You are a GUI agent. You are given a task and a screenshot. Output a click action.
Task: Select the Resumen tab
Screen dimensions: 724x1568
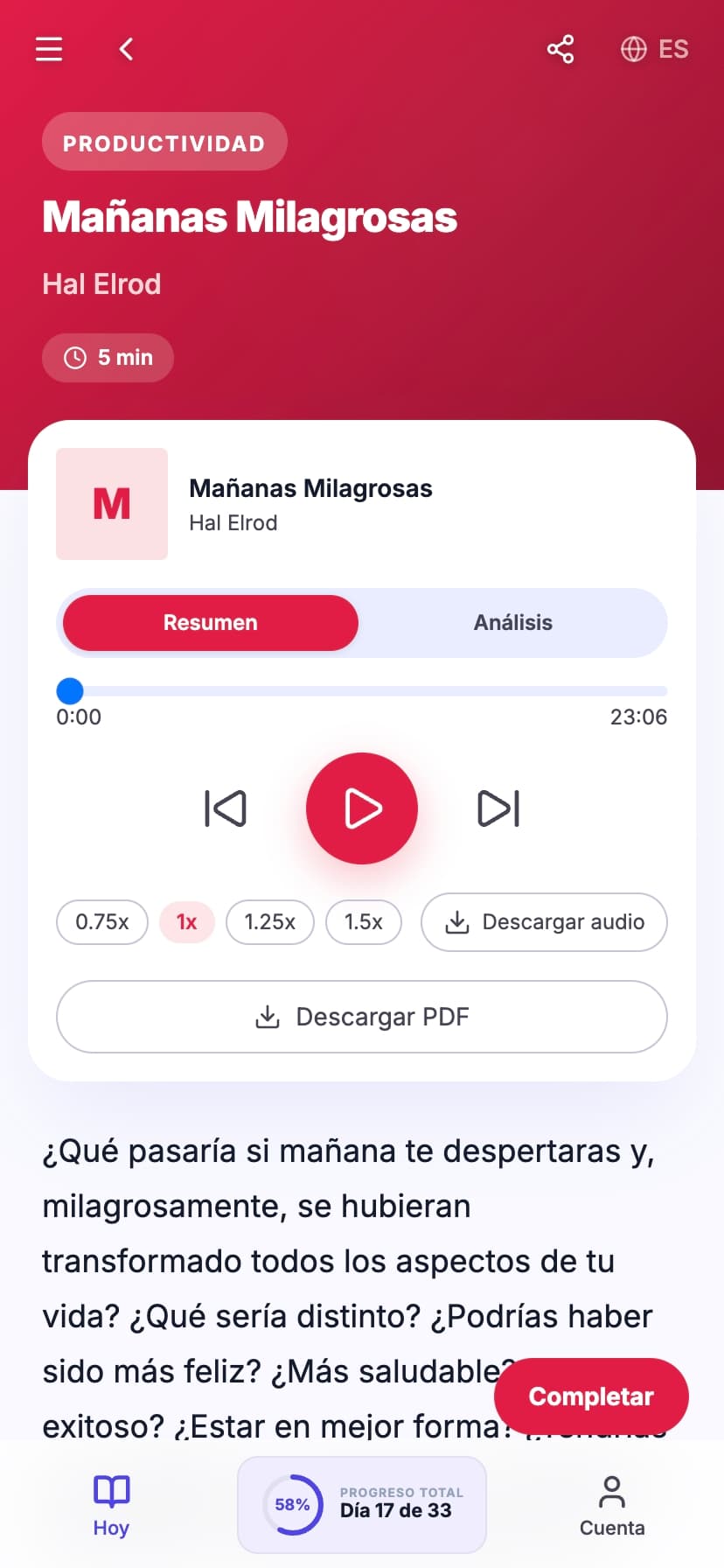click(x=210, y=623)
